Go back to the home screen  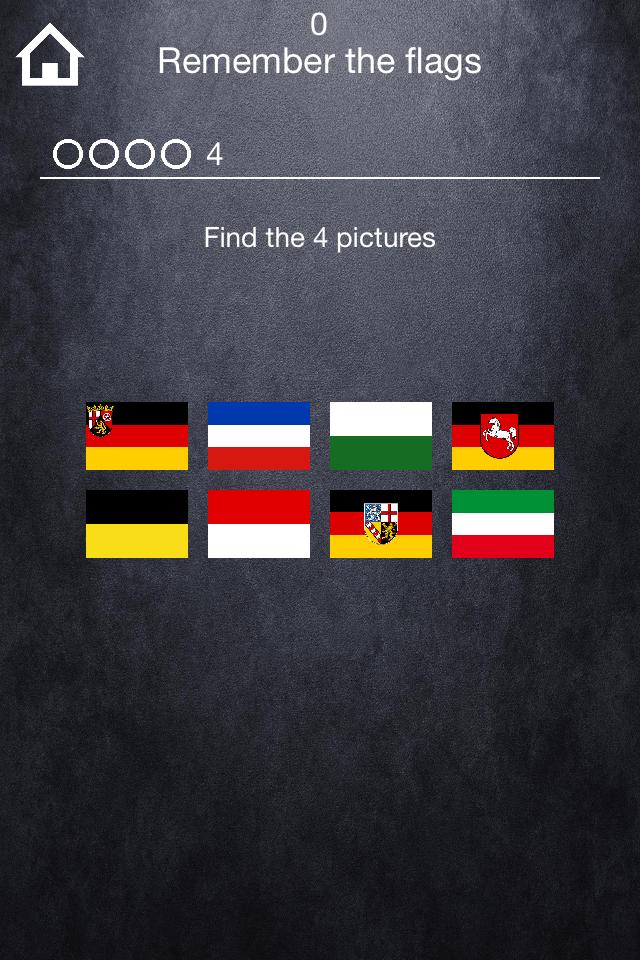(49, 55)
